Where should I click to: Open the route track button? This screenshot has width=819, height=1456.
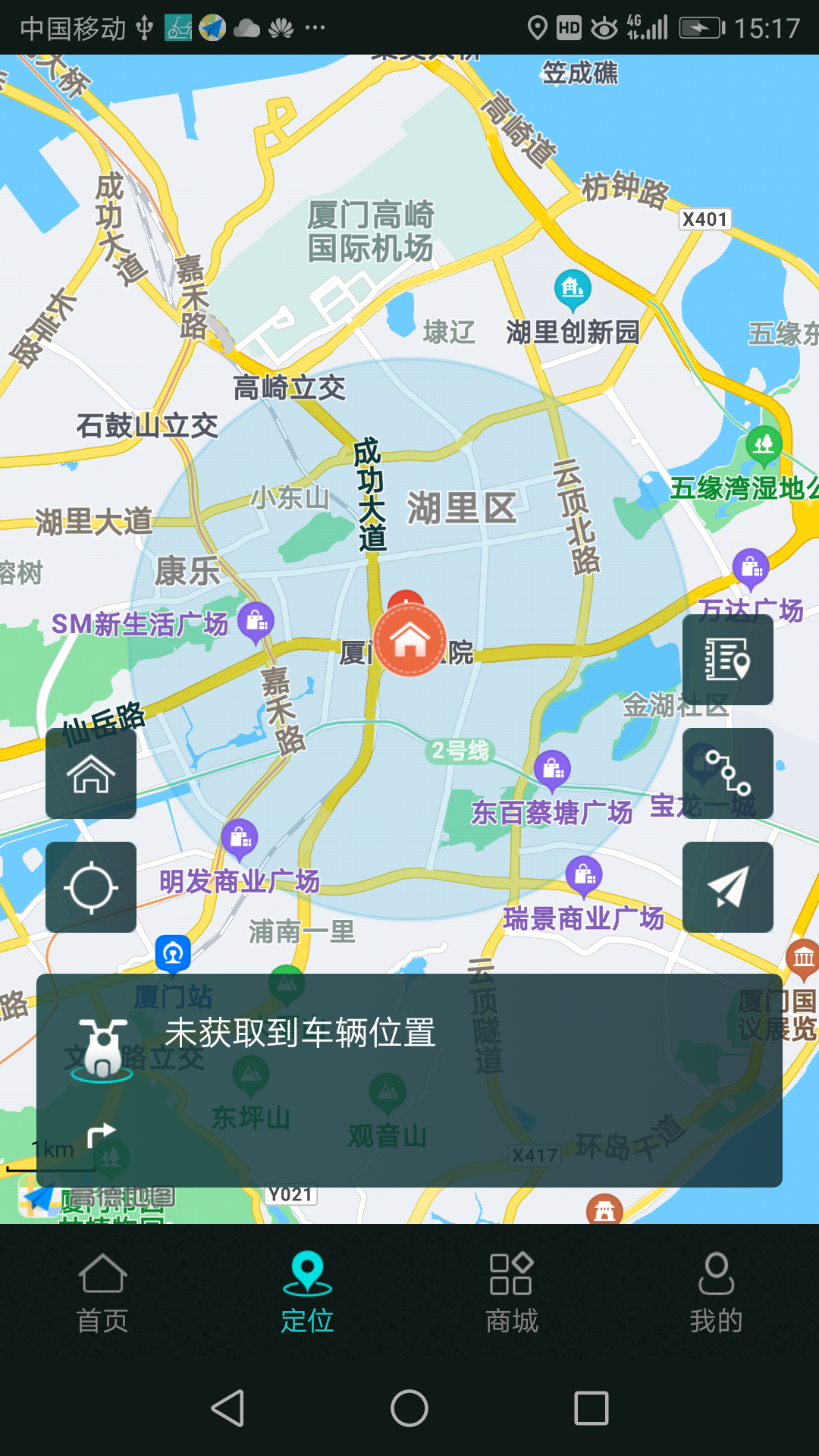tap(728, 773)
